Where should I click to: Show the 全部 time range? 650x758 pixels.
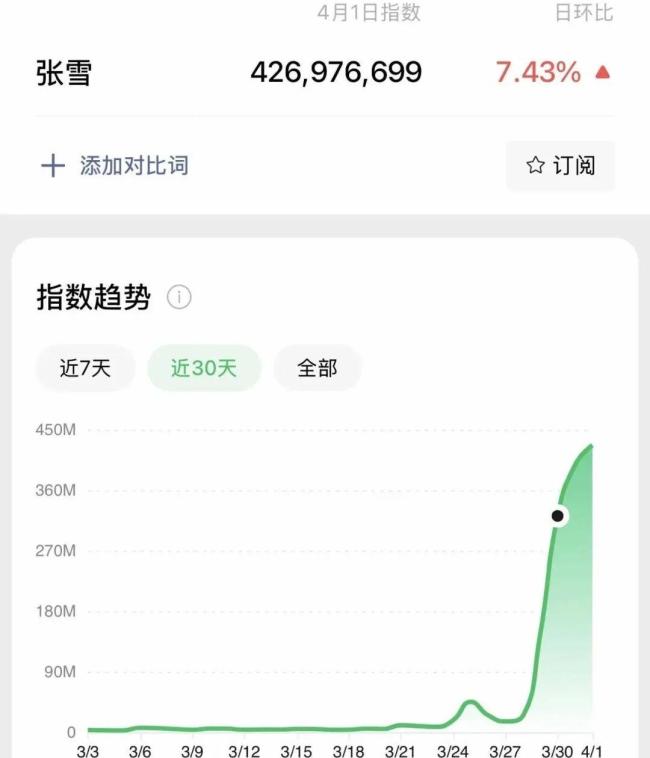click(317, 368)
